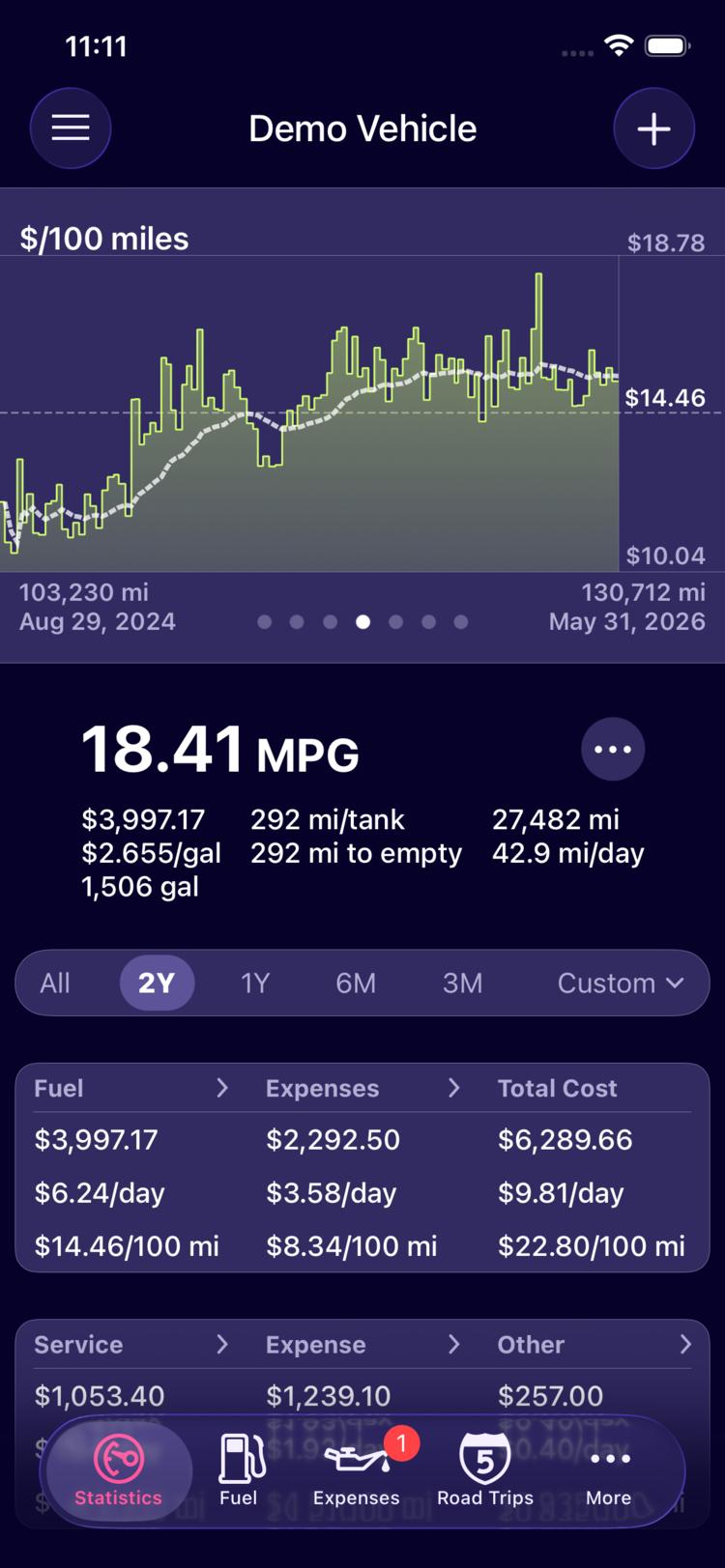Open Service cost breakdown
Image resolution: width=725 pixels, height=1568 pixels.
point(131,1344)
